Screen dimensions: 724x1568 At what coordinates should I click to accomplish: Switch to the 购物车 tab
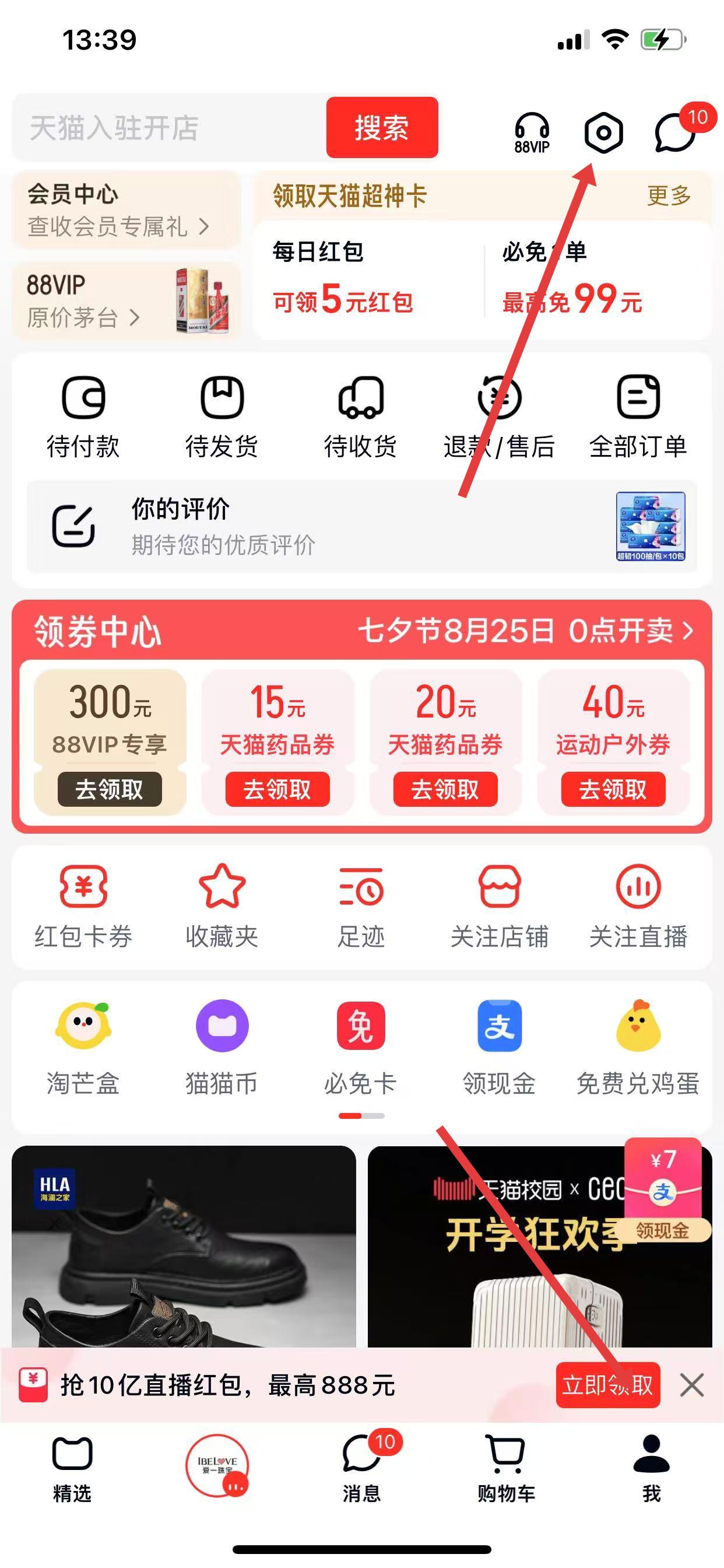[x=505, y=1468]
